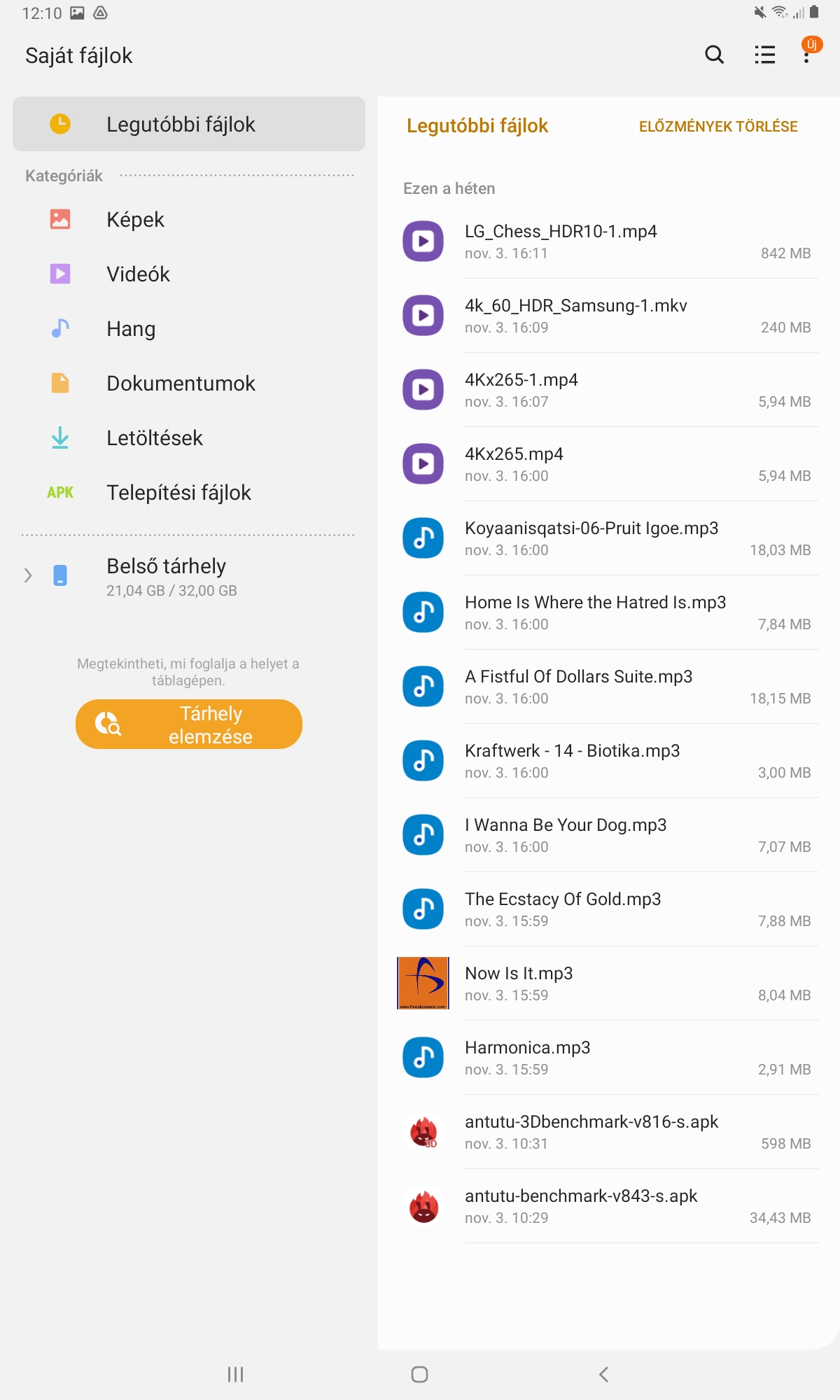Open antutu-3Dbenchmark-v816-s.apk
This screenshot has height=1400, width=840.
(x=606, y=1132)
